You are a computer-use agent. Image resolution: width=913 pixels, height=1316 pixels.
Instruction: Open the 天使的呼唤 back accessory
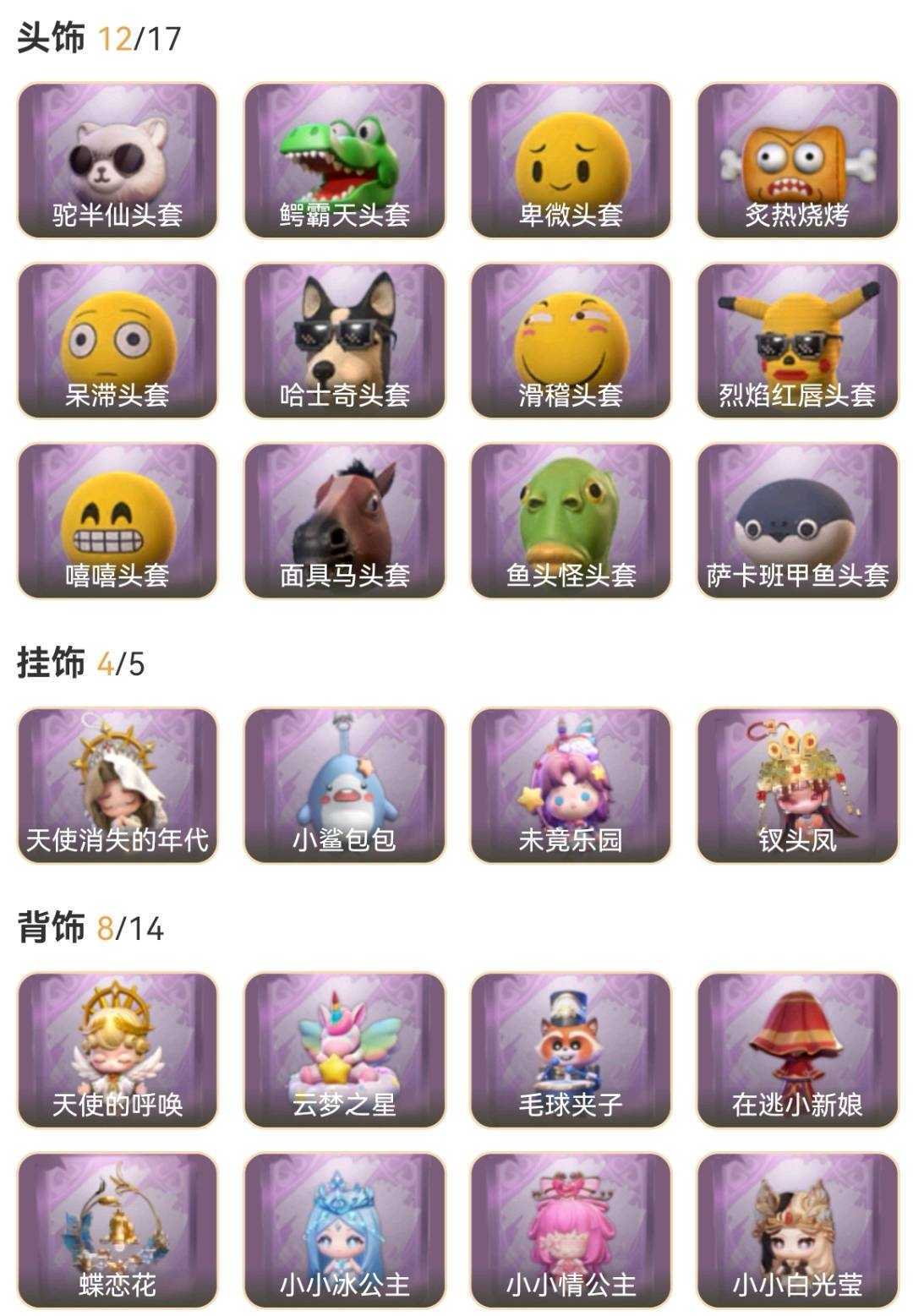(x=118, y=1050)
